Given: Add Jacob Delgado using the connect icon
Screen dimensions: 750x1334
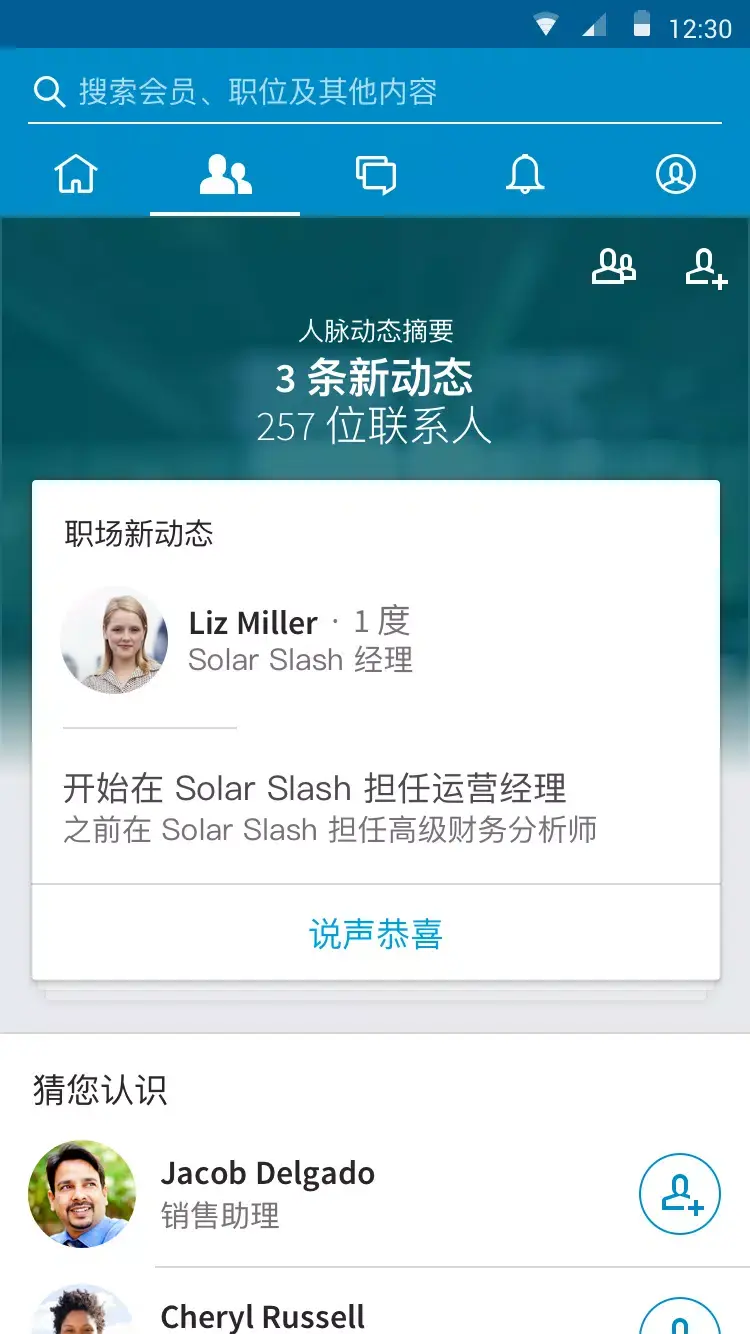Looking at the screenshot, I should pos(680,1195).
